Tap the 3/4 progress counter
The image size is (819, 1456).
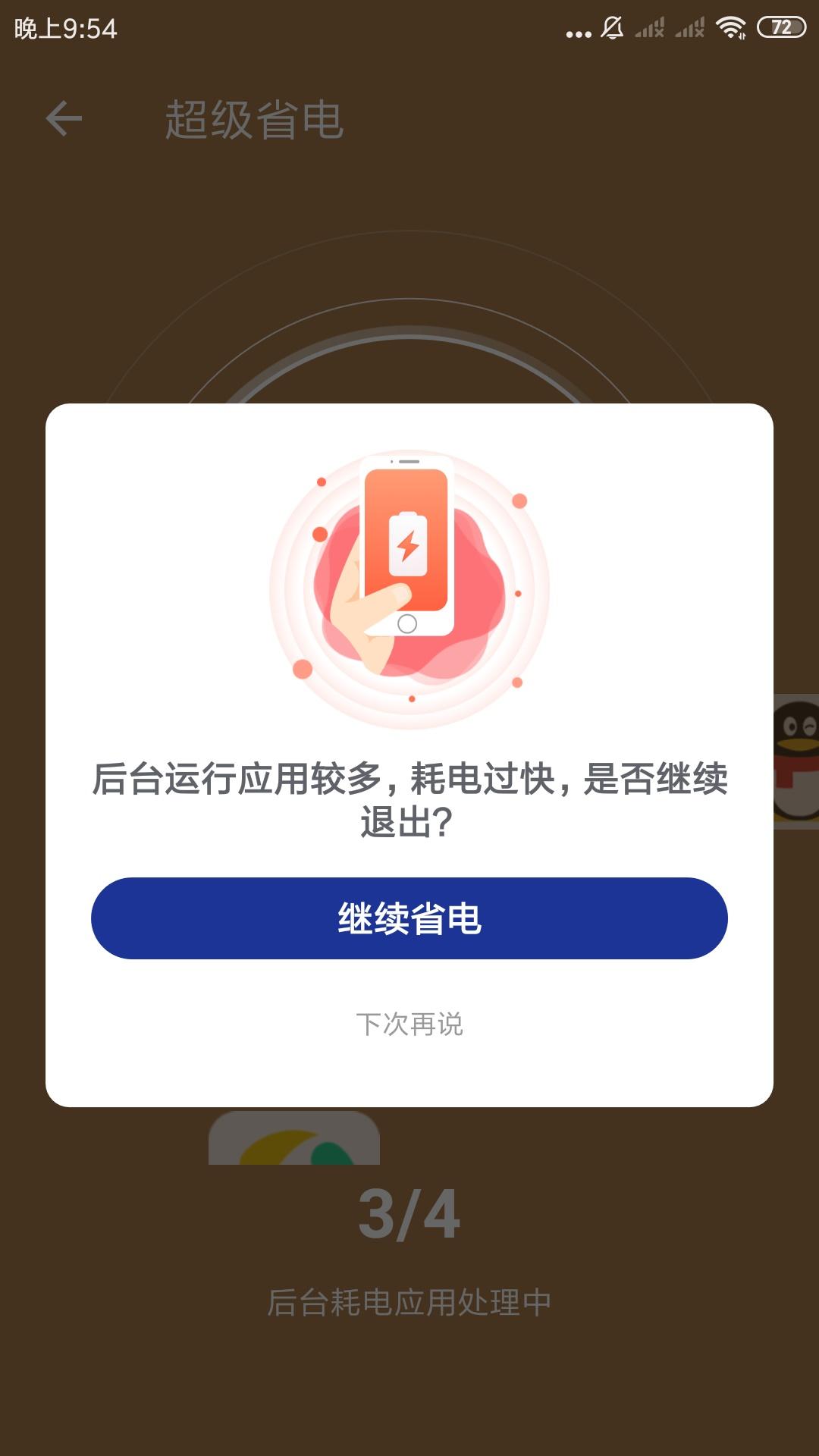click(409, 1213)
